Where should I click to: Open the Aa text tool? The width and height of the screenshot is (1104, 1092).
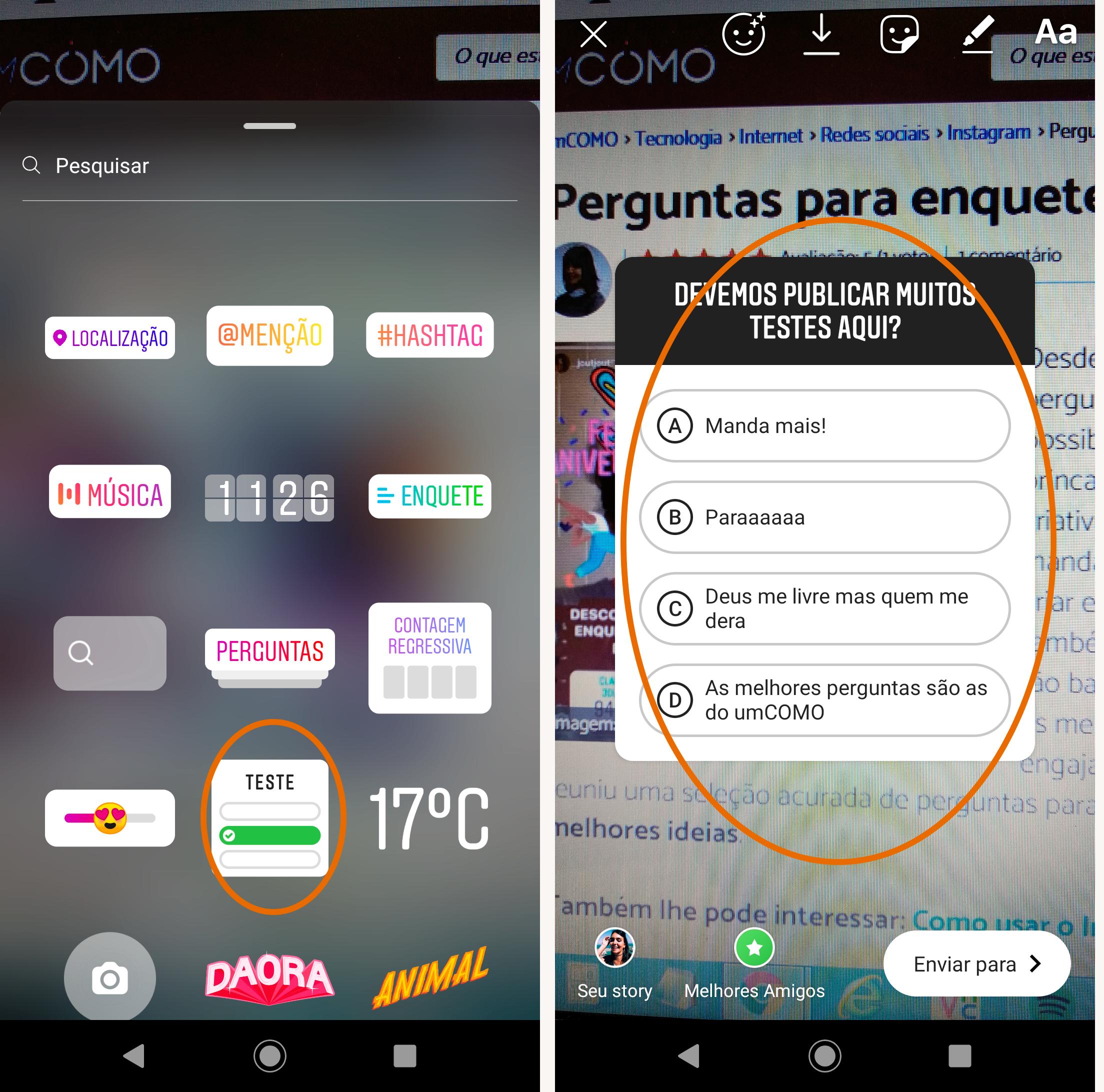pyautogui.click(x=1055, y=32)
